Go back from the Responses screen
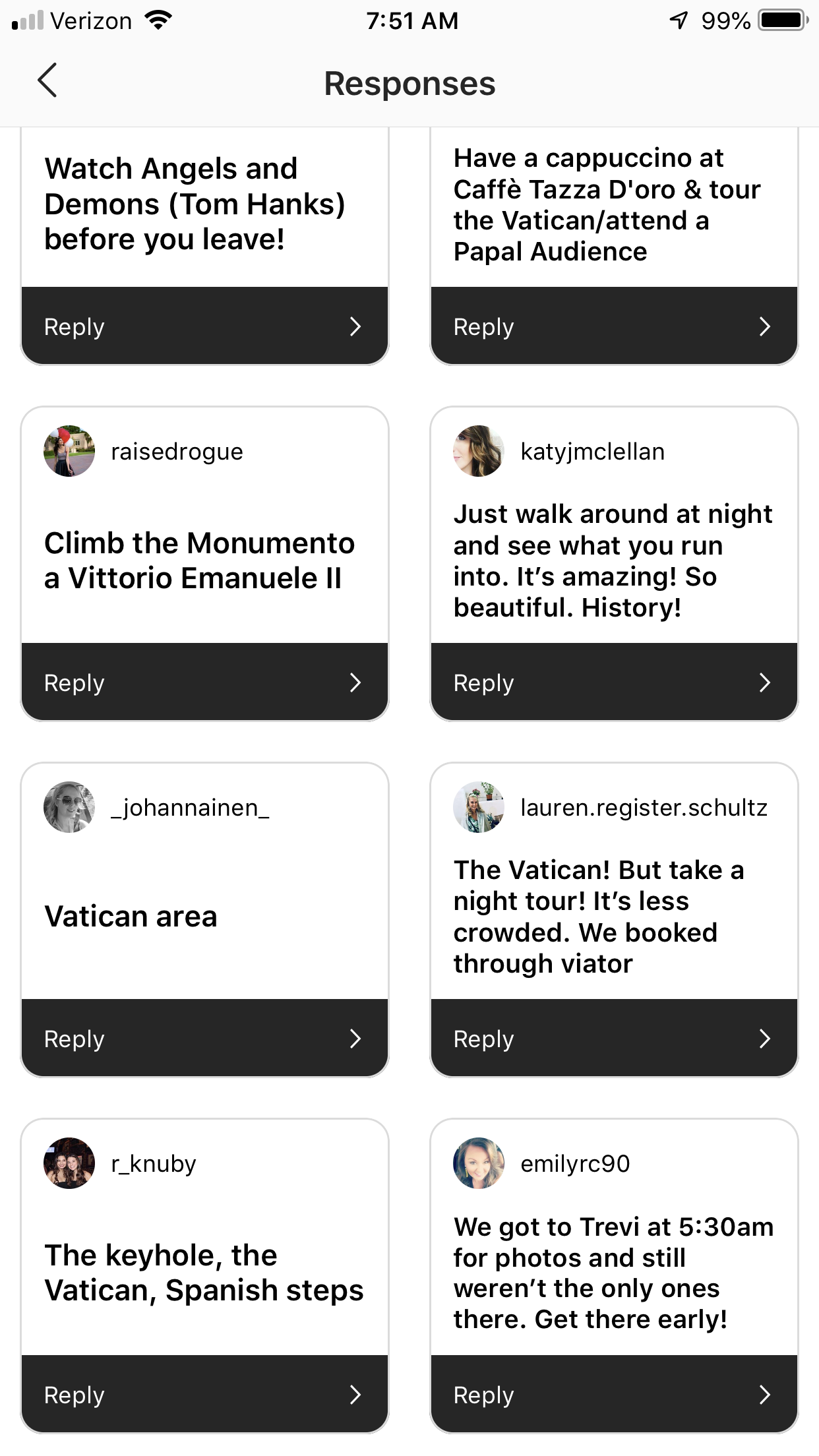Image resolution: width=819 pixels, height=1456 pixels. [47, 81]
